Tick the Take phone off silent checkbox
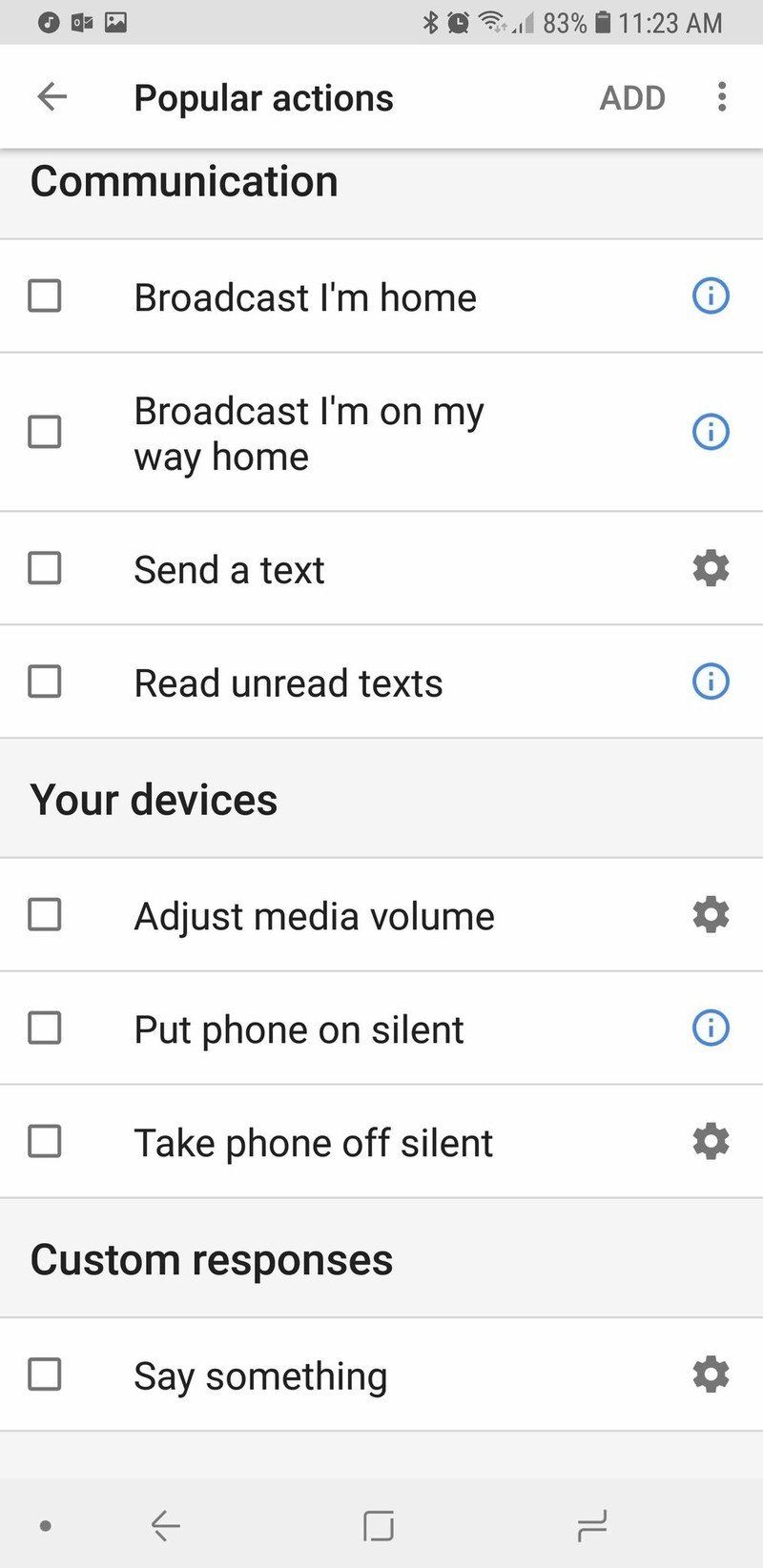 45,1141
